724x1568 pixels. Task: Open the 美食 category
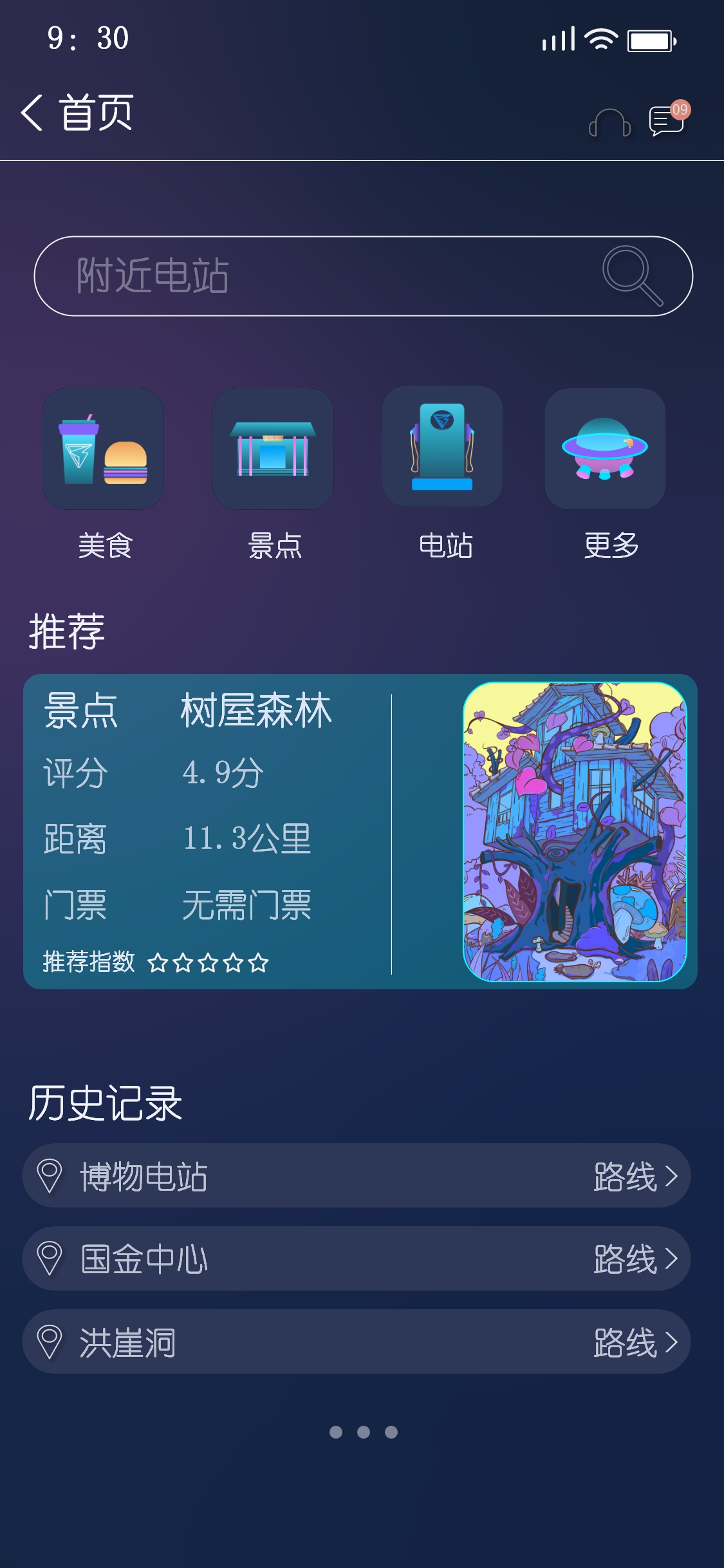click(x=104, y=449)
